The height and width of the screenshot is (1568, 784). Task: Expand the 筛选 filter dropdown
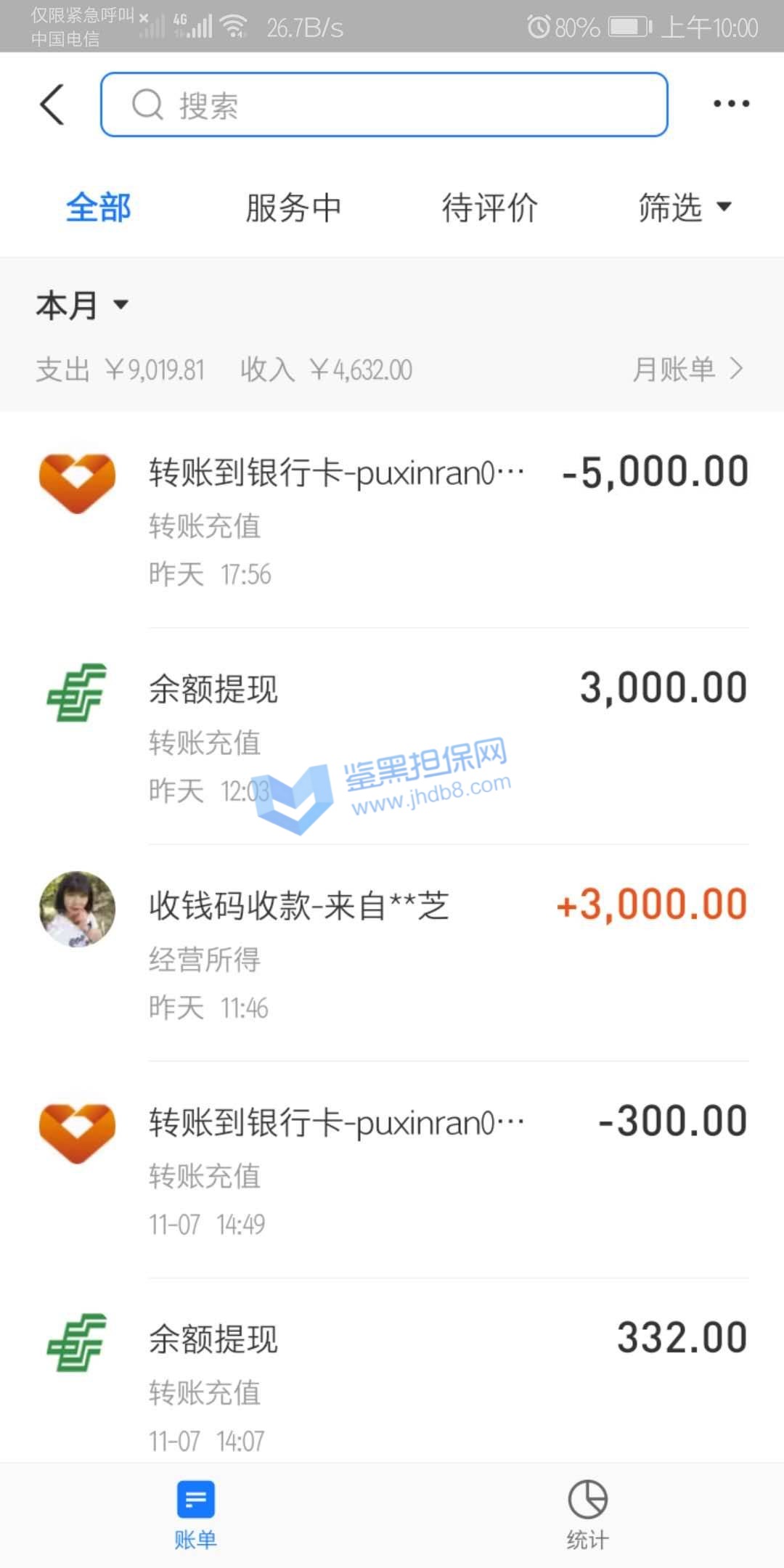coord(684,208)
